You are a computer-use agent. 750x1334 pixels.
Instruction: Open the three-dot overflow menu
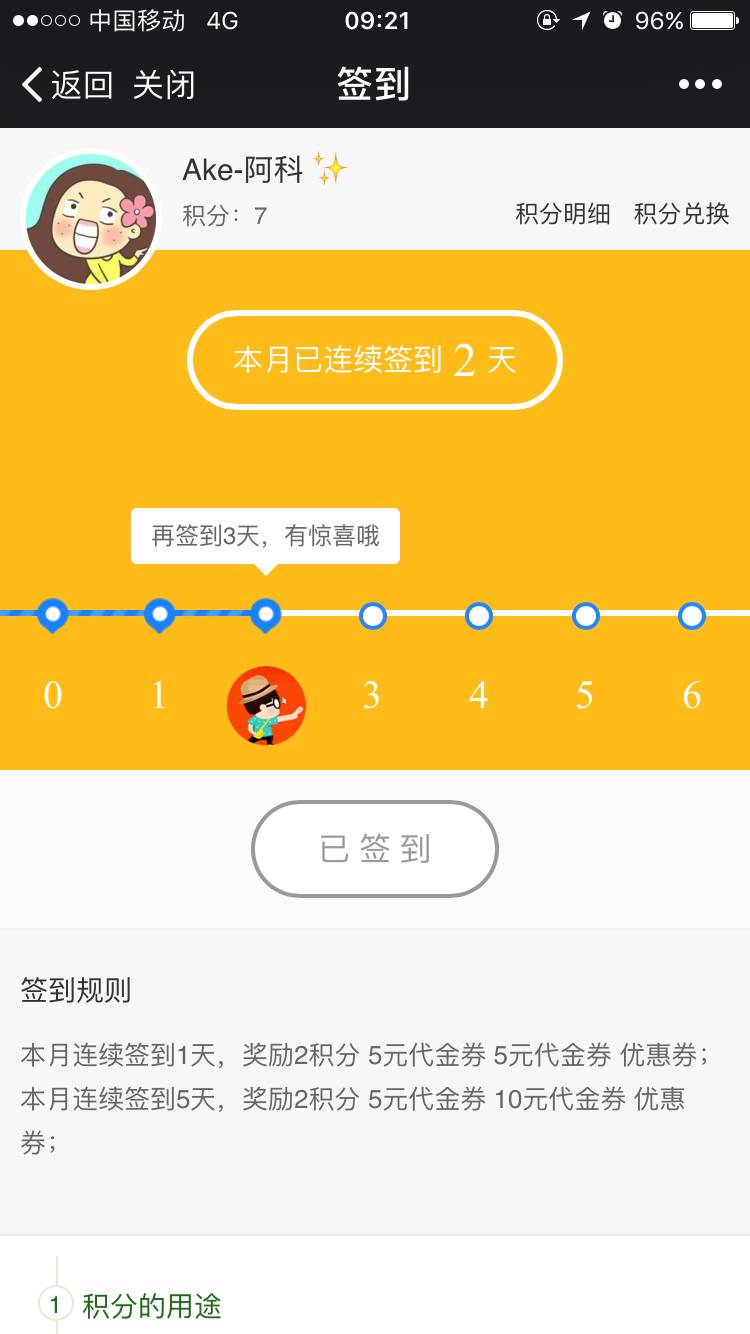click(700, 85)
